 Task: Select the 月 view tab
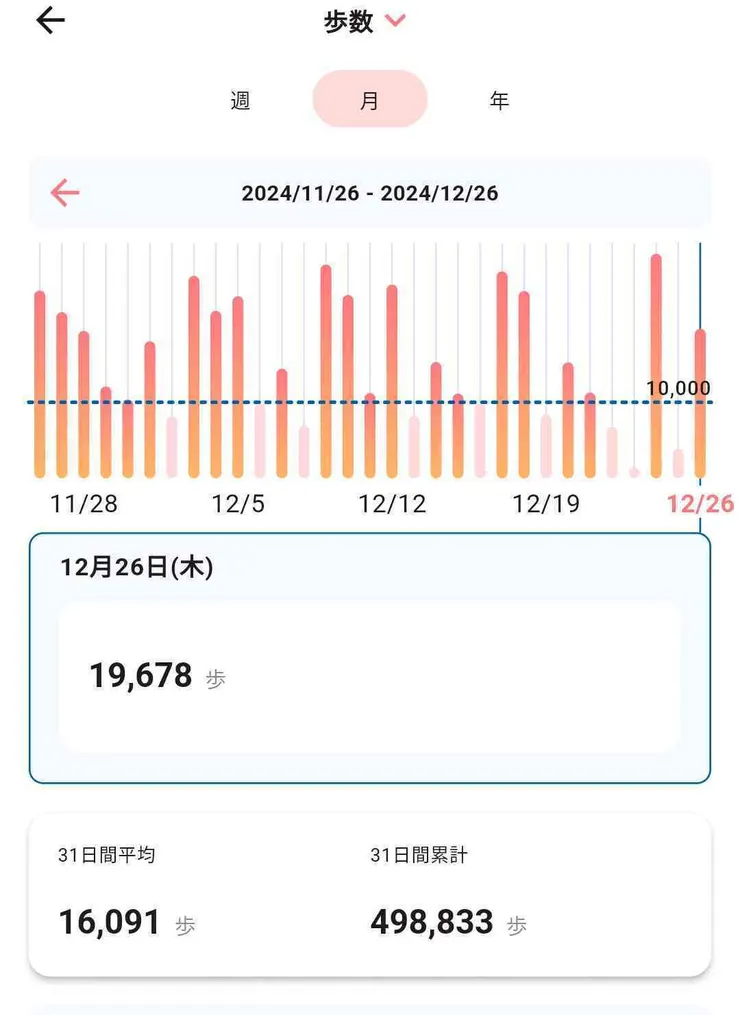point(370,100)
